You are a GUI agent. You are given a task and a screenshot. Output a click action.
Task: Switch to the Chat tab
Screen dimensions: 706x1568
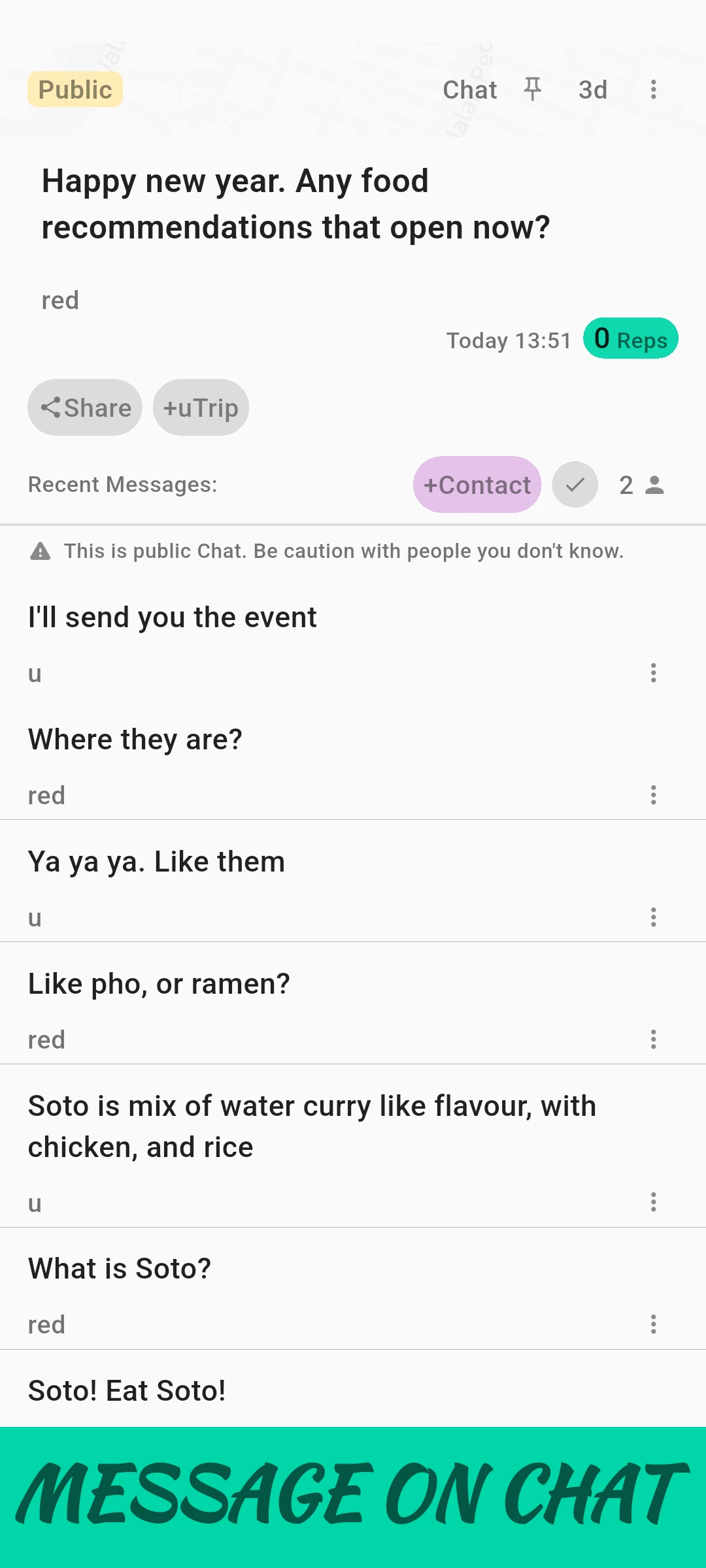469,90
